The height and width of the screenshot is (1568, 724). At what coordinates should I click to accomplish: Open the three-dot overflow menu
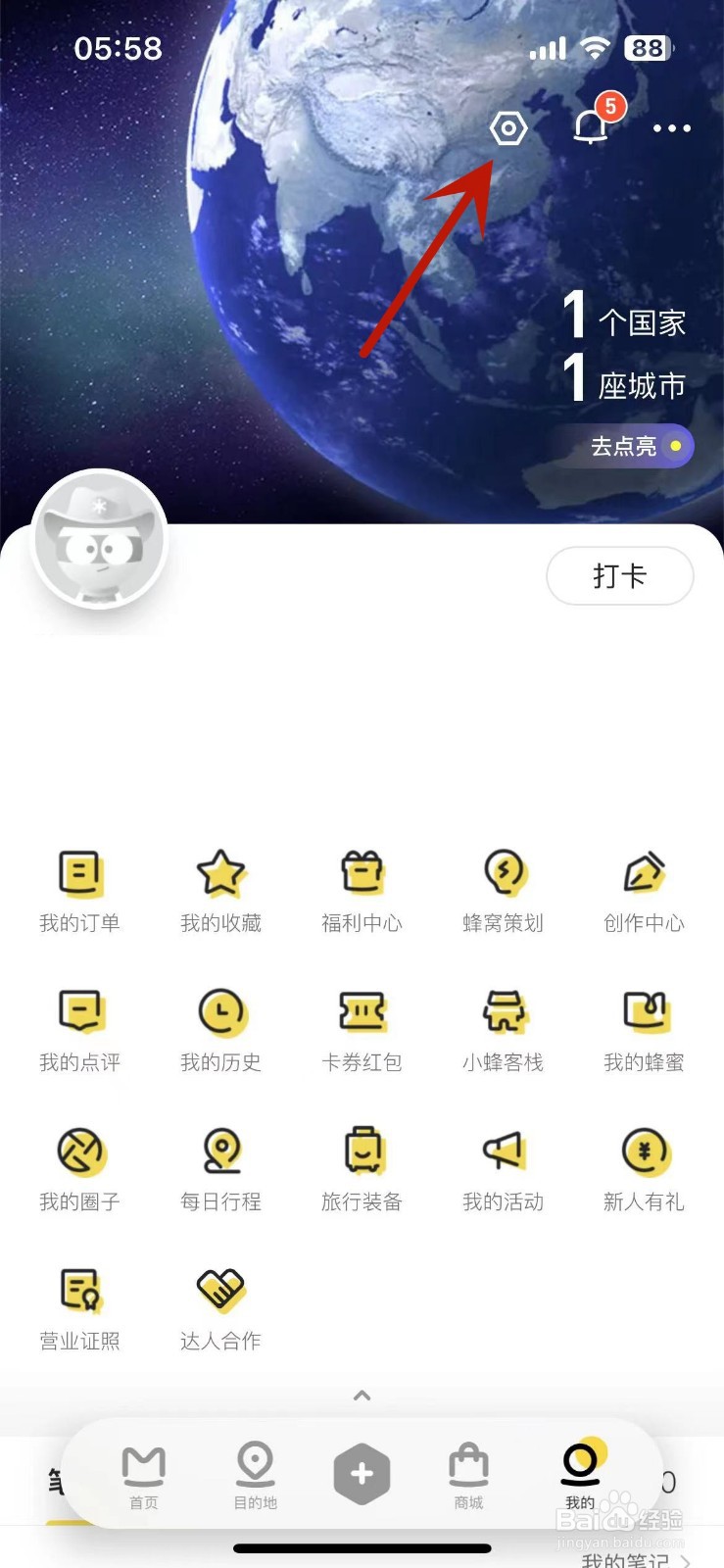(x=671, y=128)
